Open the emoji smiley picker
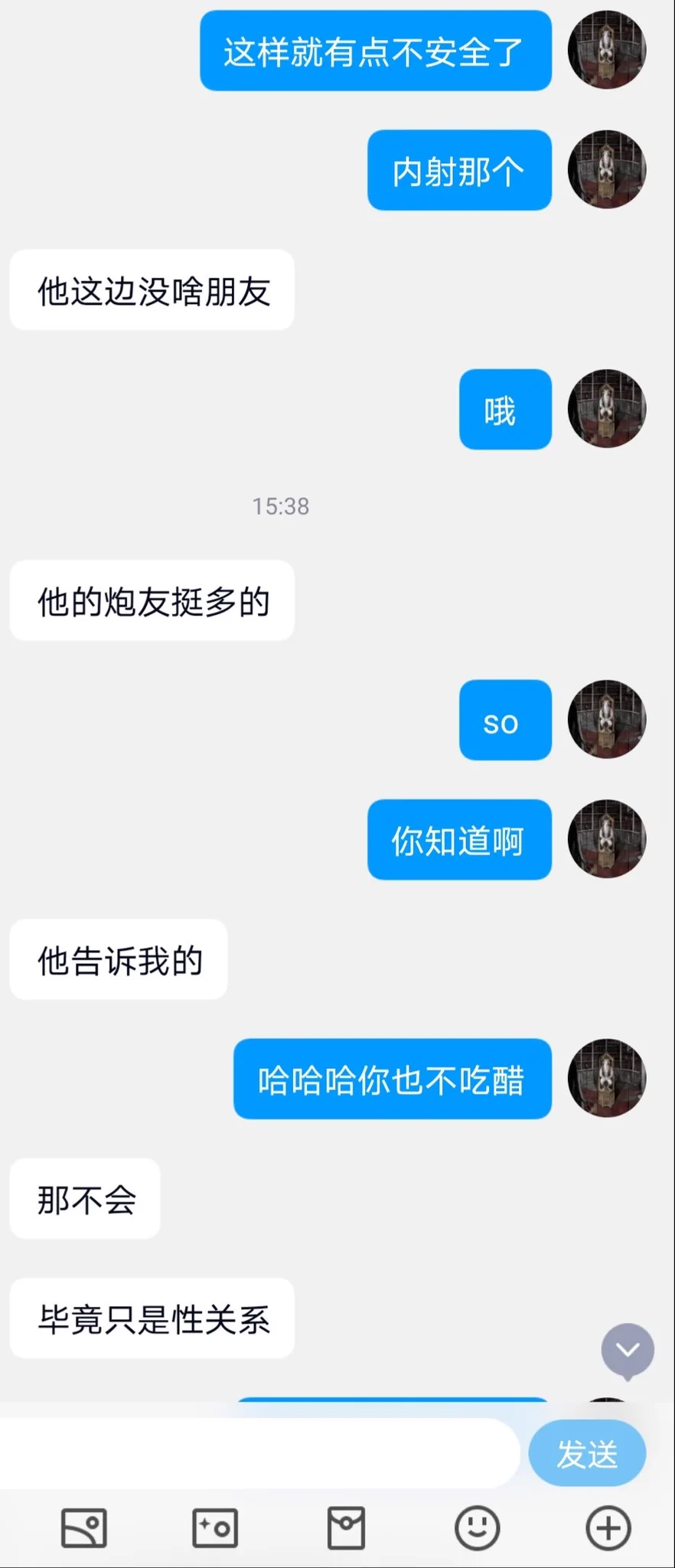The image size is (675, 1568). click(478, 1528)
